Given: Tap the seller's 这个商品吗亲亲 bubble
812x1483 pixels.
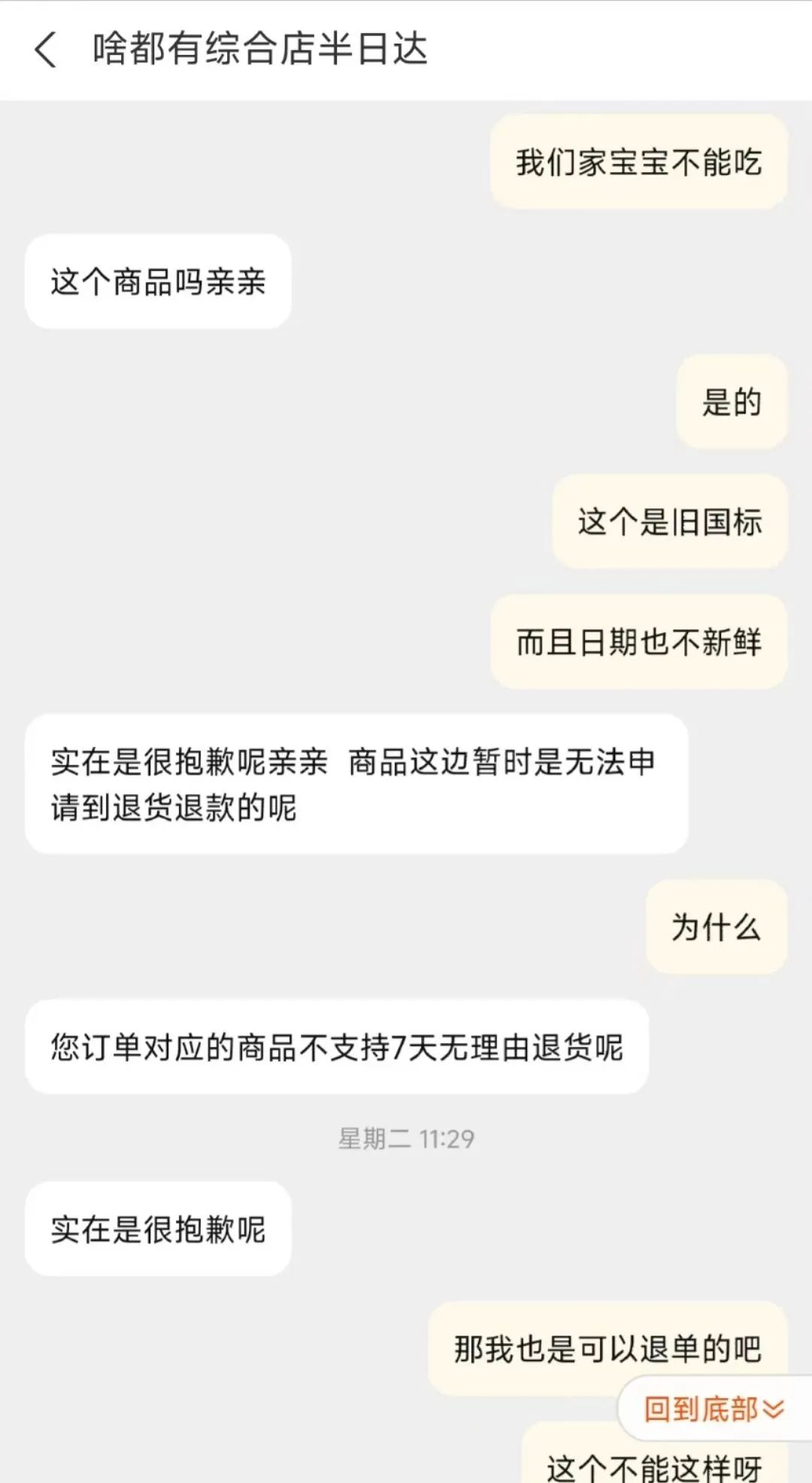Looking at the screenshot, I should (x=157, y=281).
